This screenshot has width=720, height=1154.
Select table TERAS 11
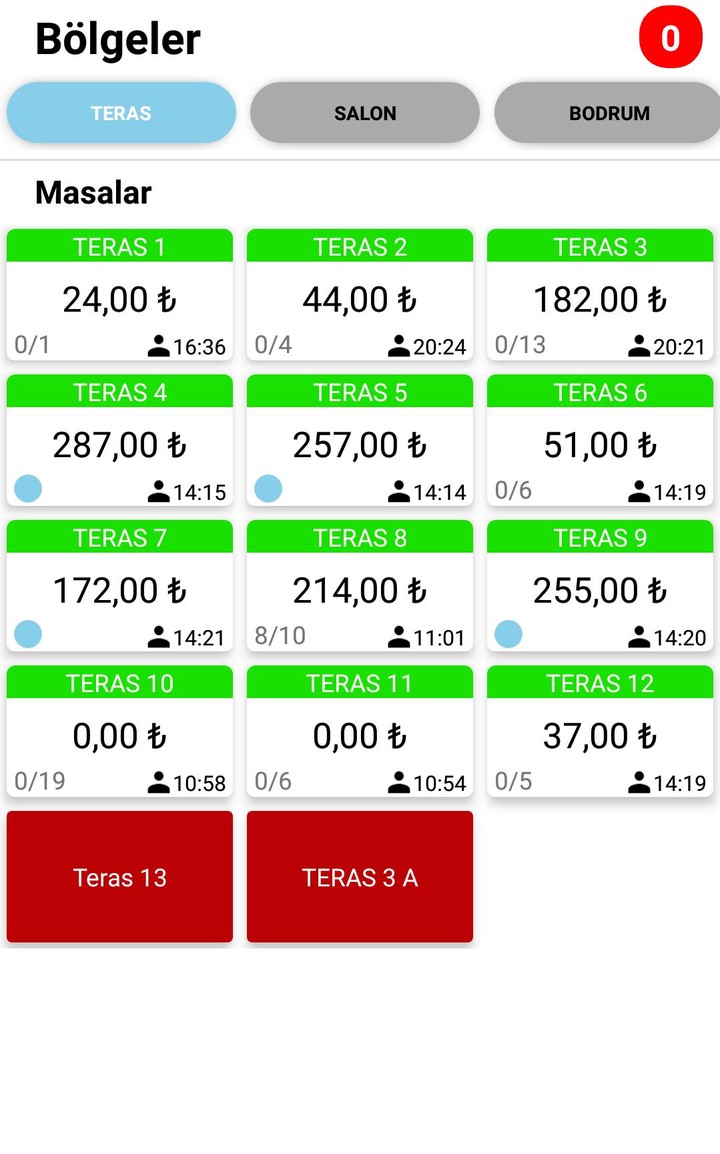pos(360,732)
